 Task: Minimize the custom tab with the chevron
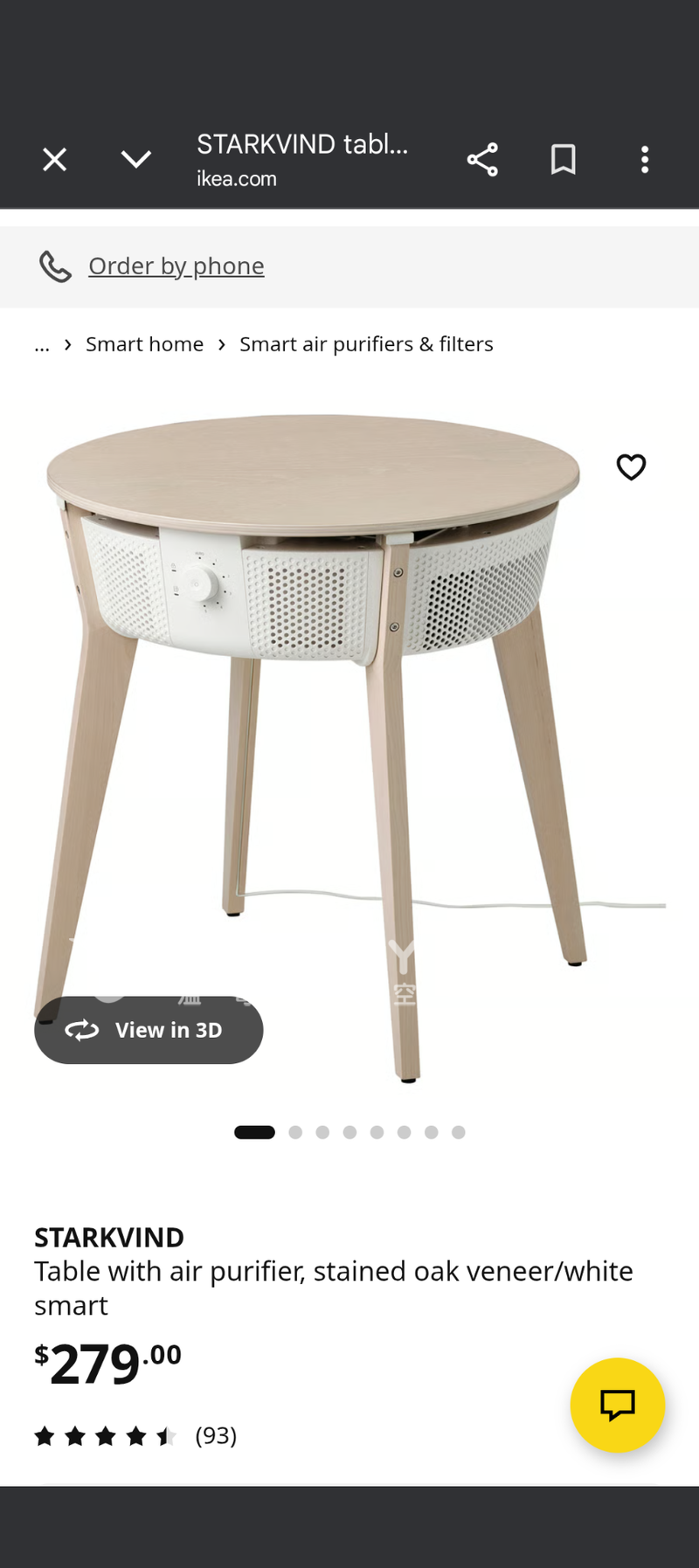(x=135, y=160)
